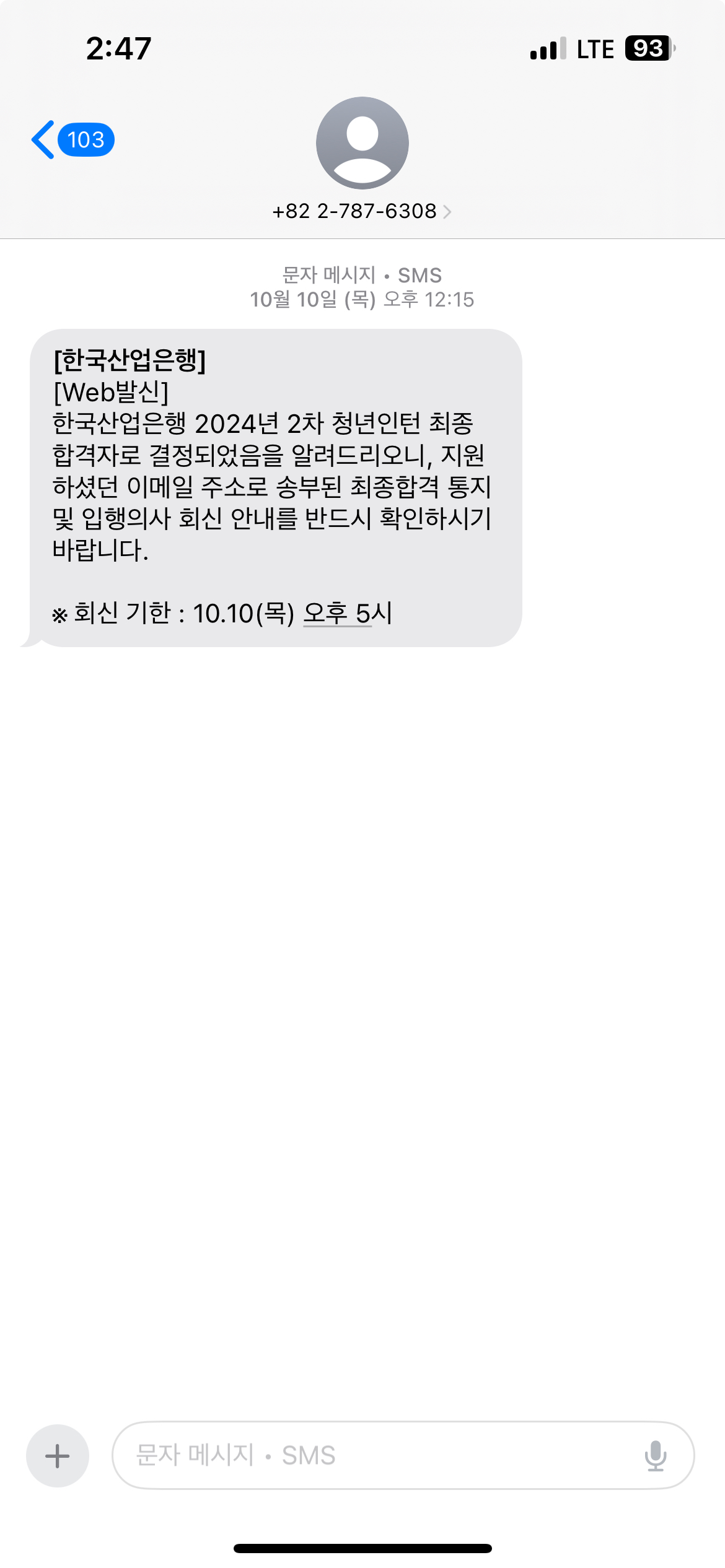
Task: Start voice dictation with the microphone
Action: [x=655, y=1455]
